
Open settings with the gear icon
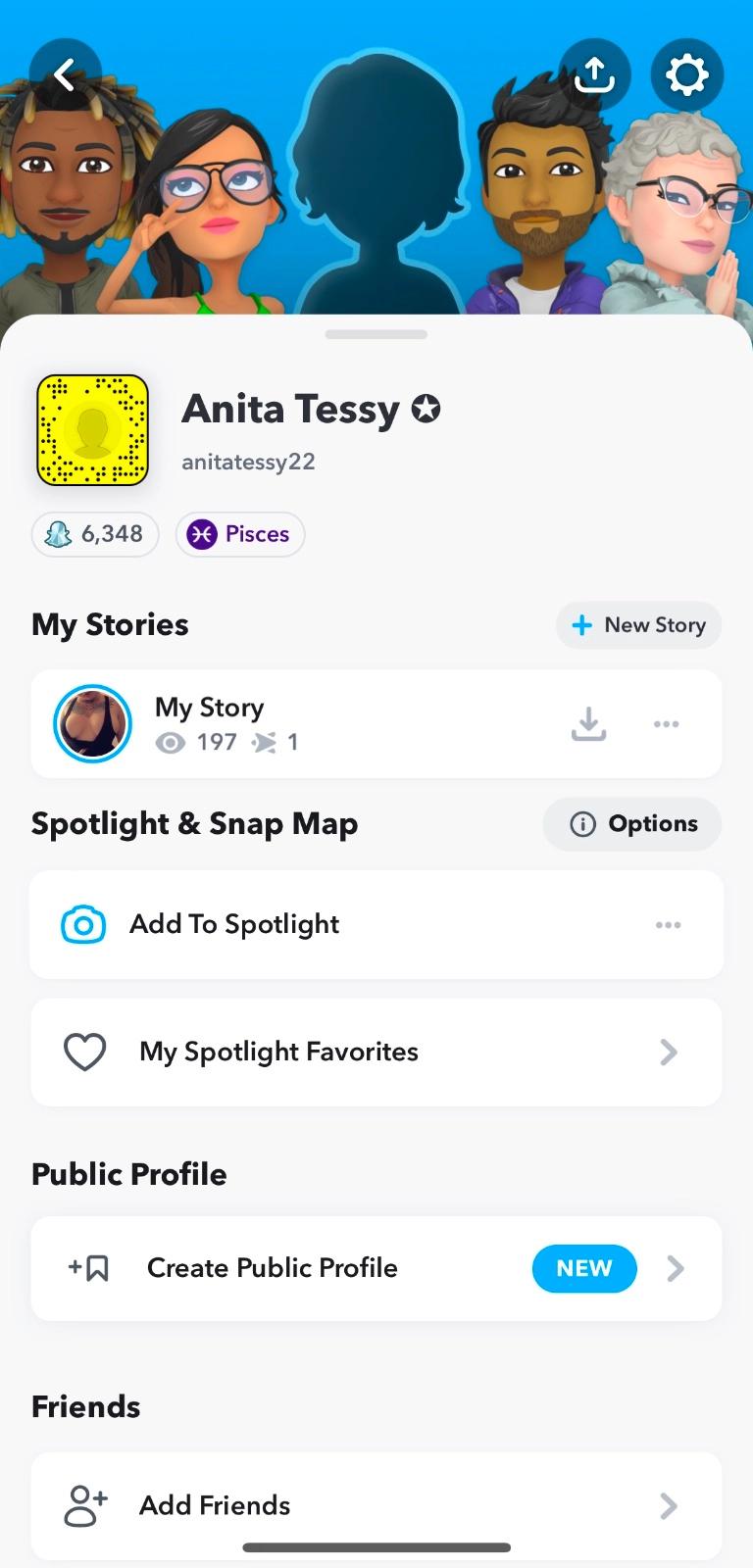tap(686, 74)
